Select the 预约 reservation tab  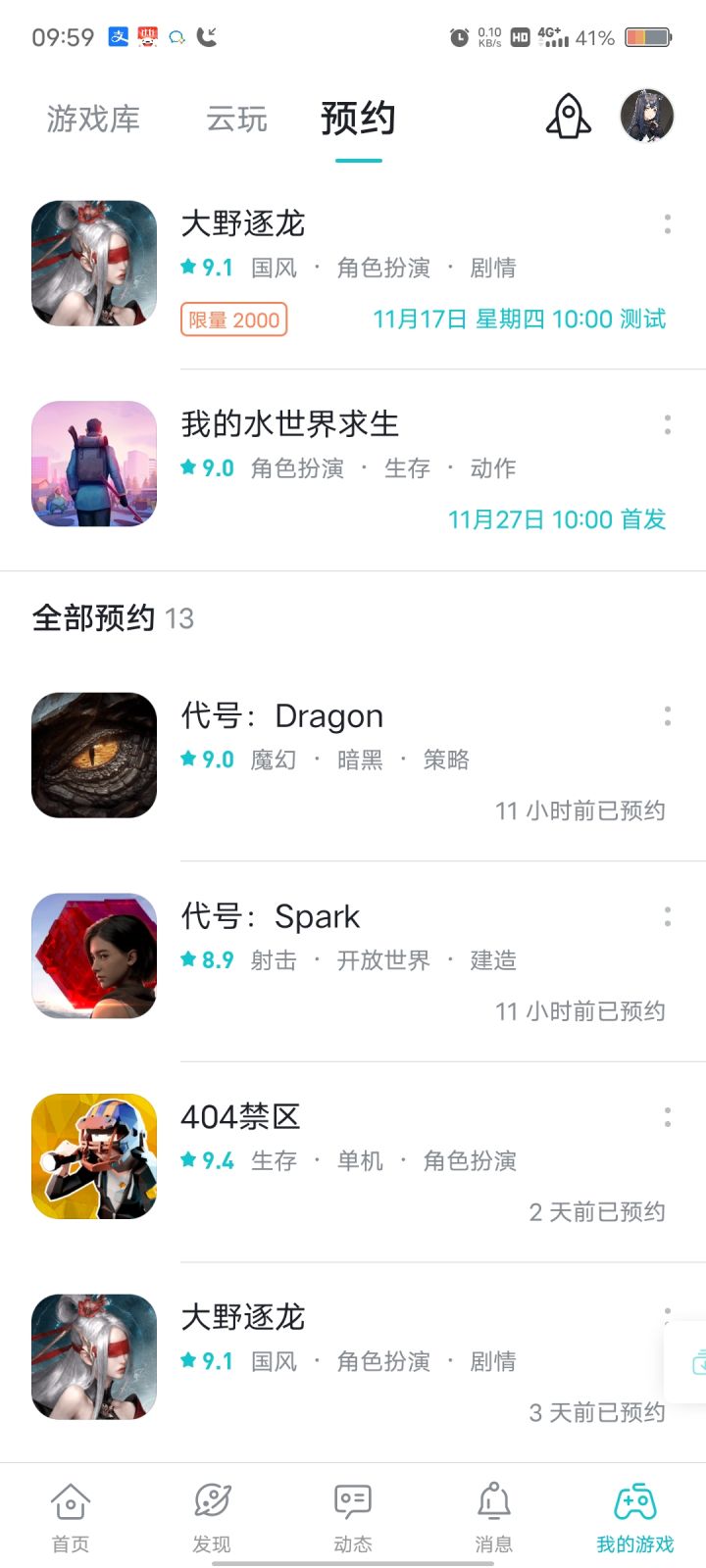357,118
